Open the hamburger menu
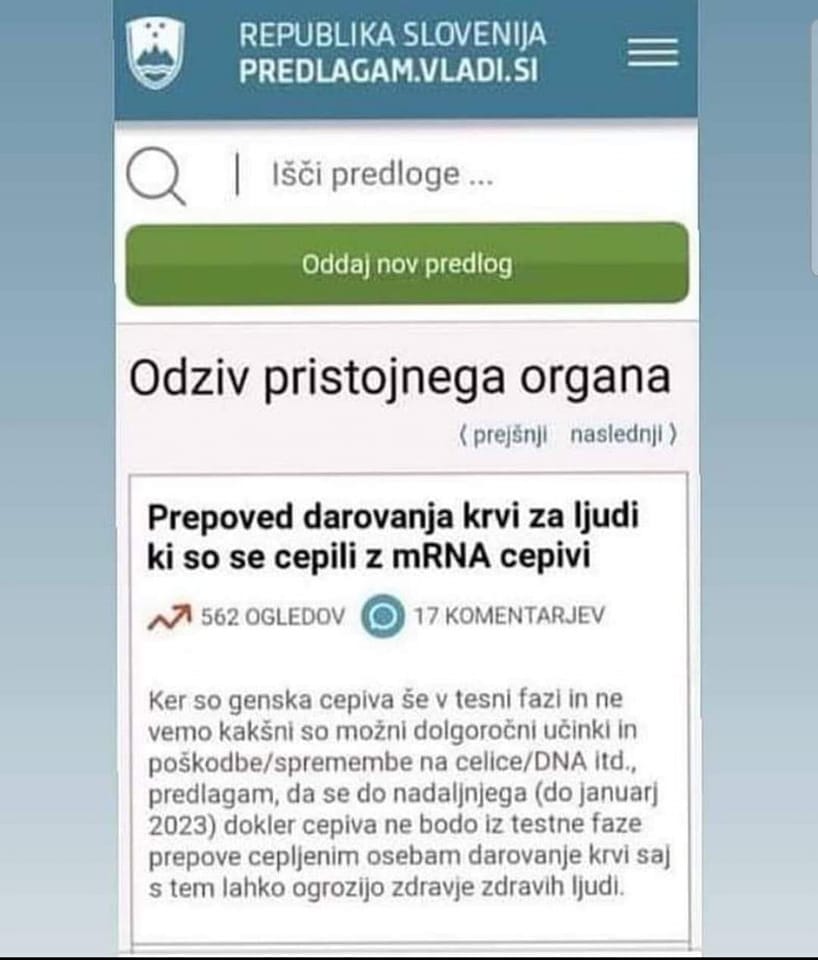The height and width of the screenshot is (960, 818). click(652, 51)
